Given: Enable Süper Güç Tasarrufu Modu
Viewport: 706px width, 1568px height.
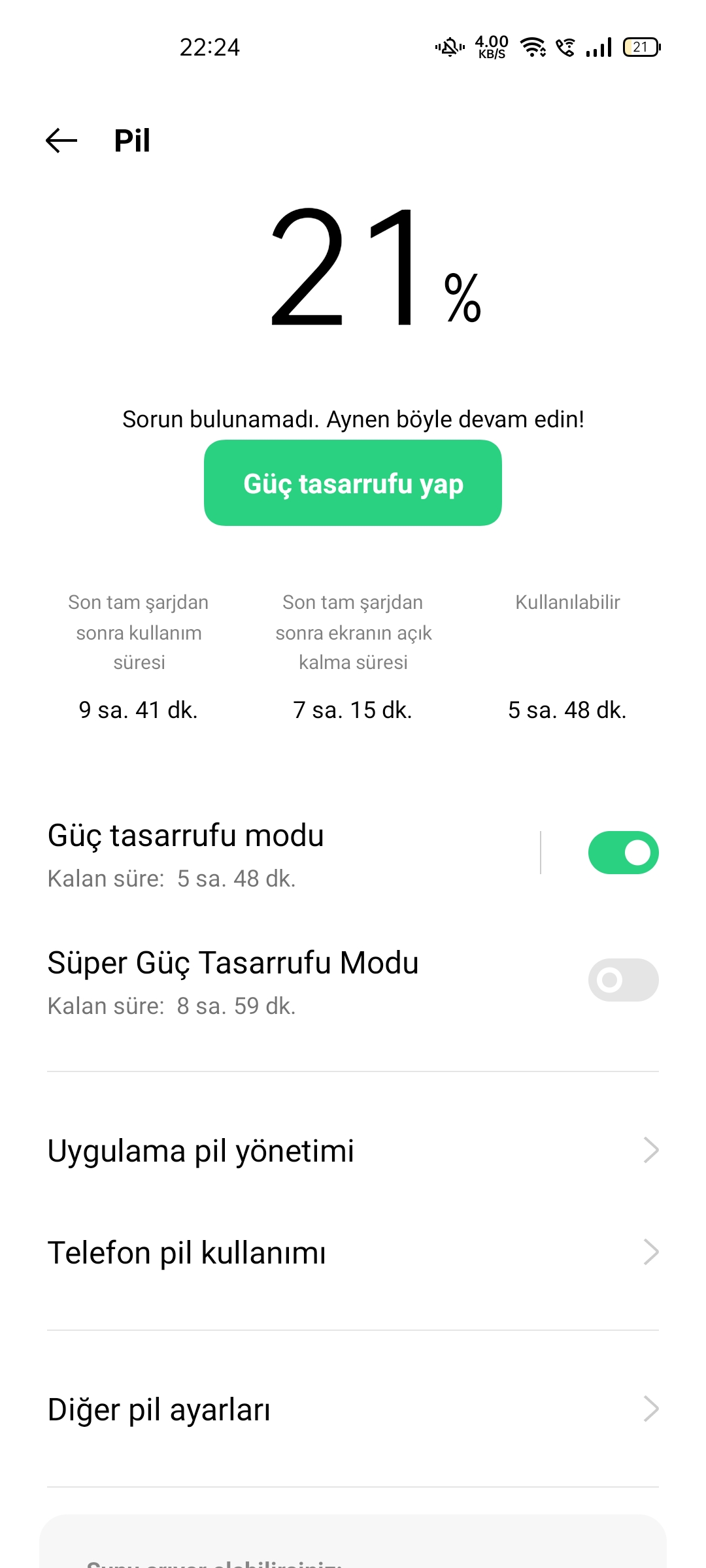Looking at the screenshot, I should [623, 980].
